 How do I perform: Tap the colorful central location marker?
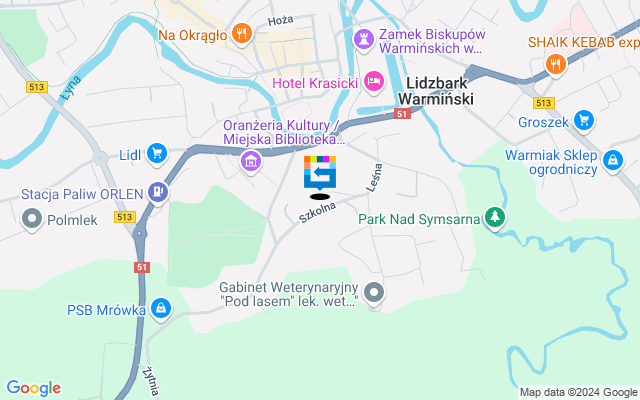pyautogui.click(x=320, y=172)
